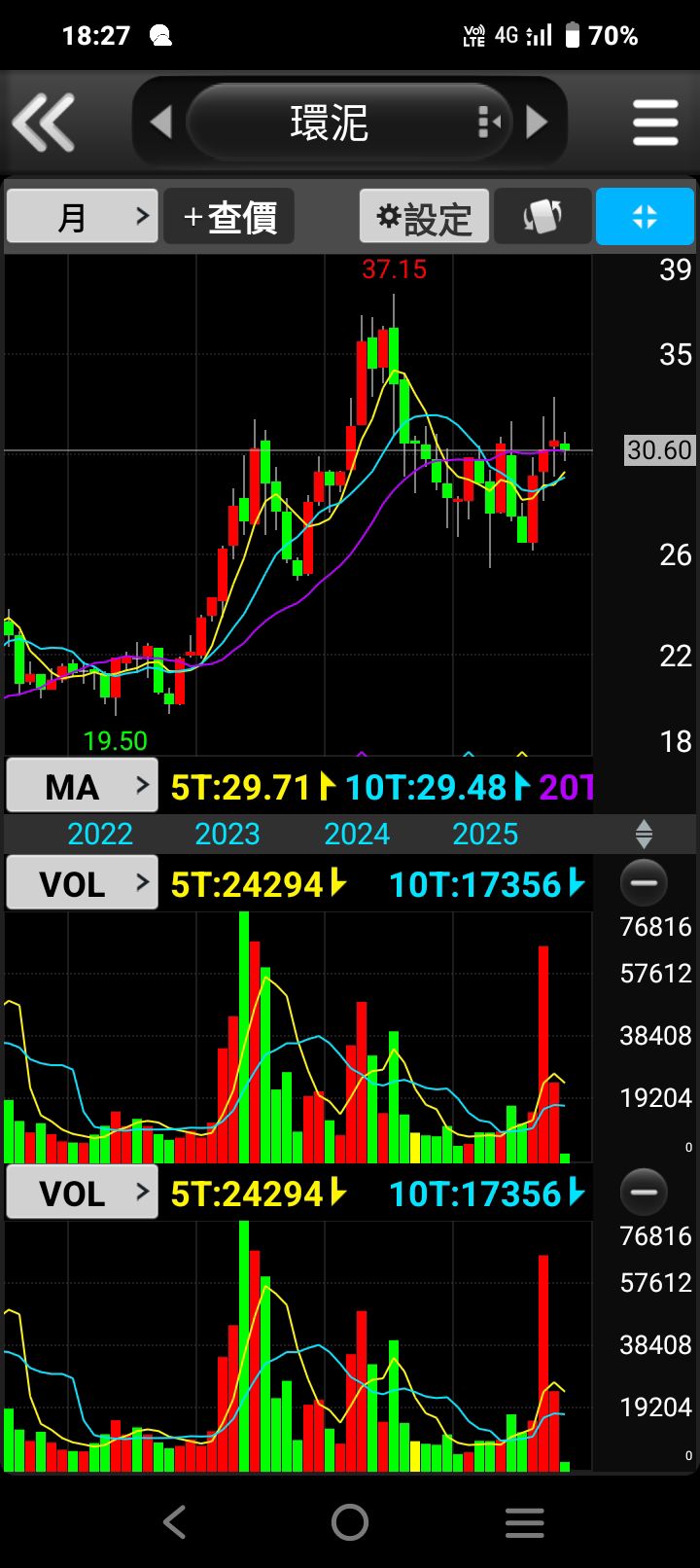Change the first VOL indicator
Image resolution: width=700 pixels, height=1568 pixels.
(82, 883)
